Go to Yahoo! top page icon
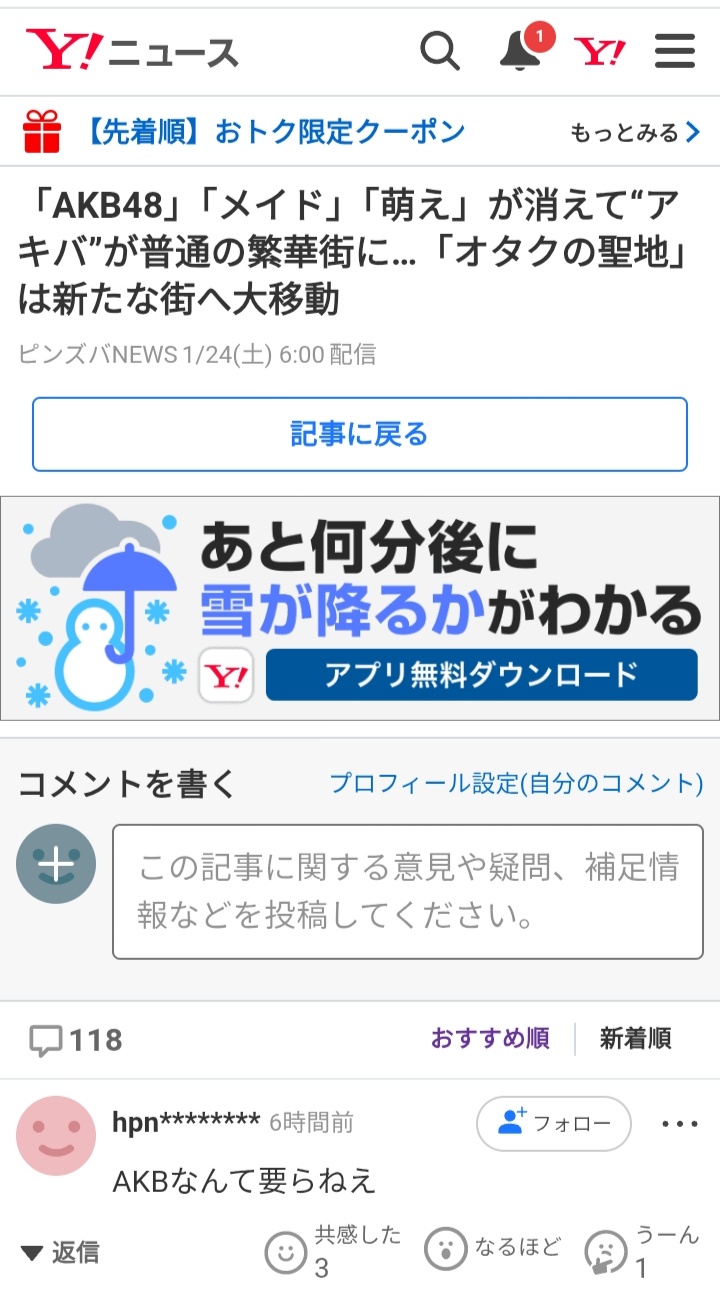The height and width of the screenshot is (1298, 720). point(599,50)
